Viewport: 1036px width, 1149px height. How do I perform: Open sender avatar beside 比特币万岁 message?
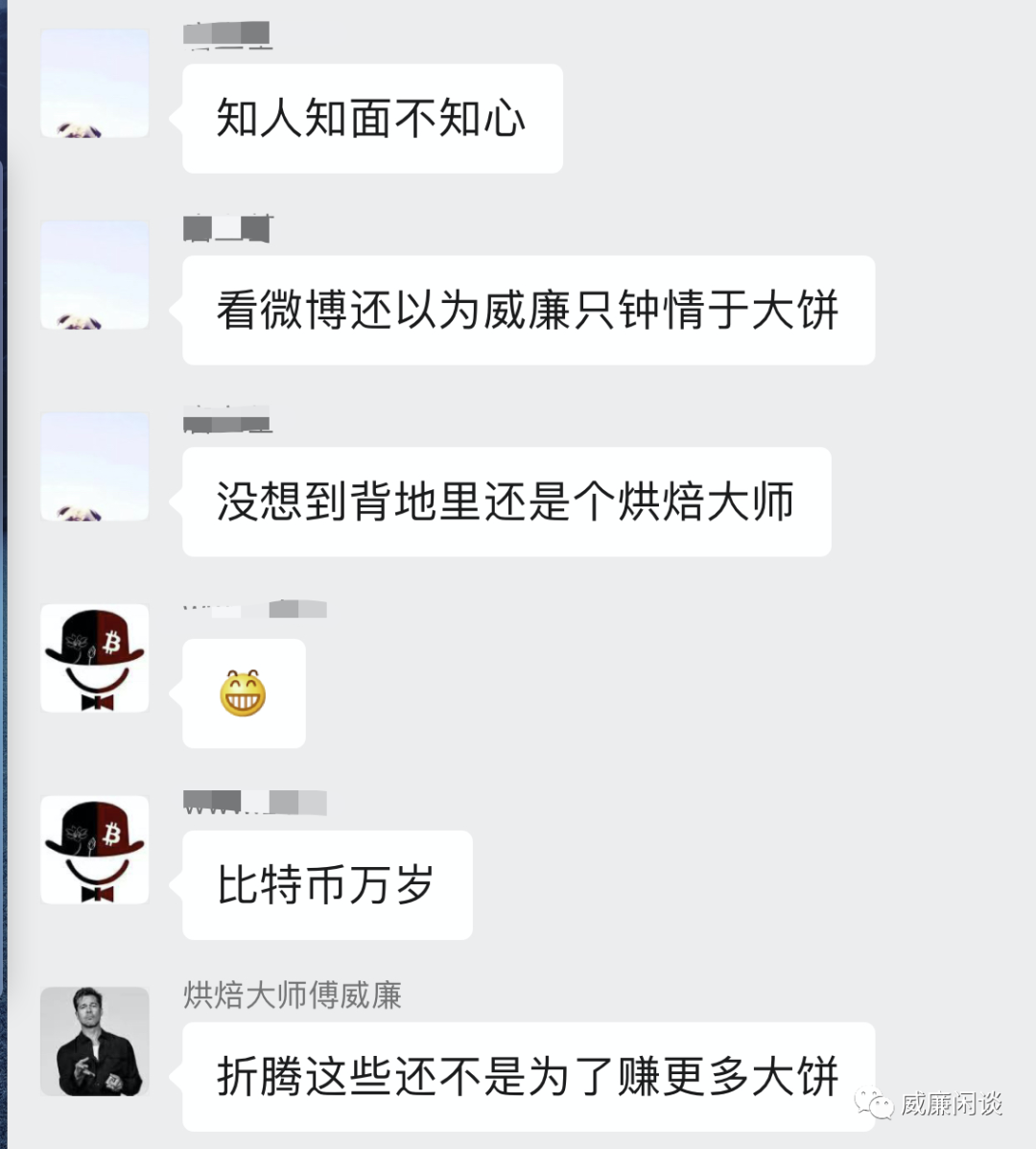(94, 849)
